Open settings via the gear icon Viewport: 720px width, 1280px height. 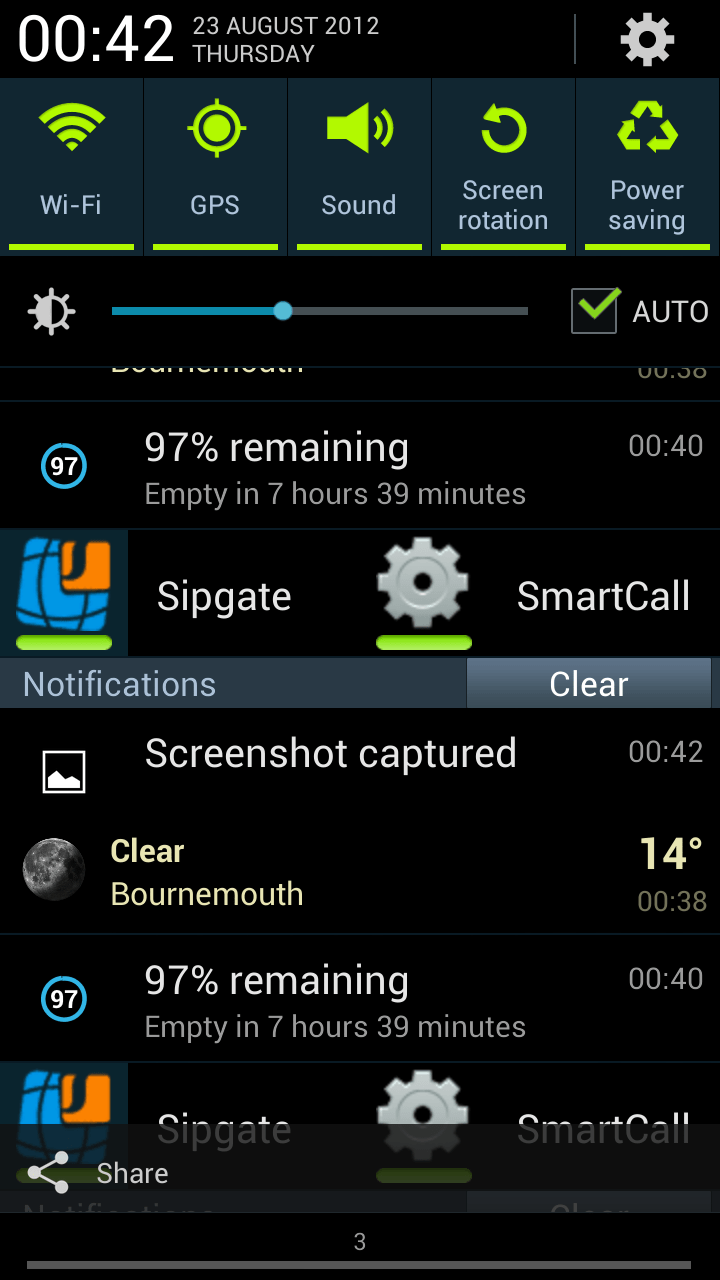pyautogui.click(x=647, y=39)
